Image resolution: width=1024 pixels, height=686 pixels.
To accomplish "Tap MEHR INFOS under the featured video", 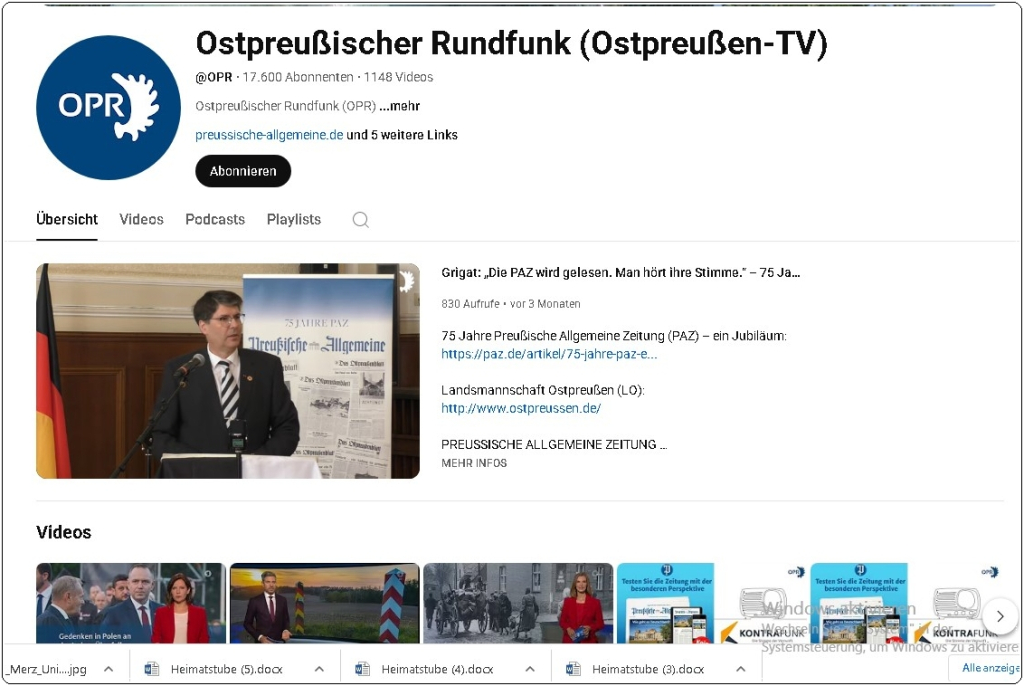I will [474, 463].
